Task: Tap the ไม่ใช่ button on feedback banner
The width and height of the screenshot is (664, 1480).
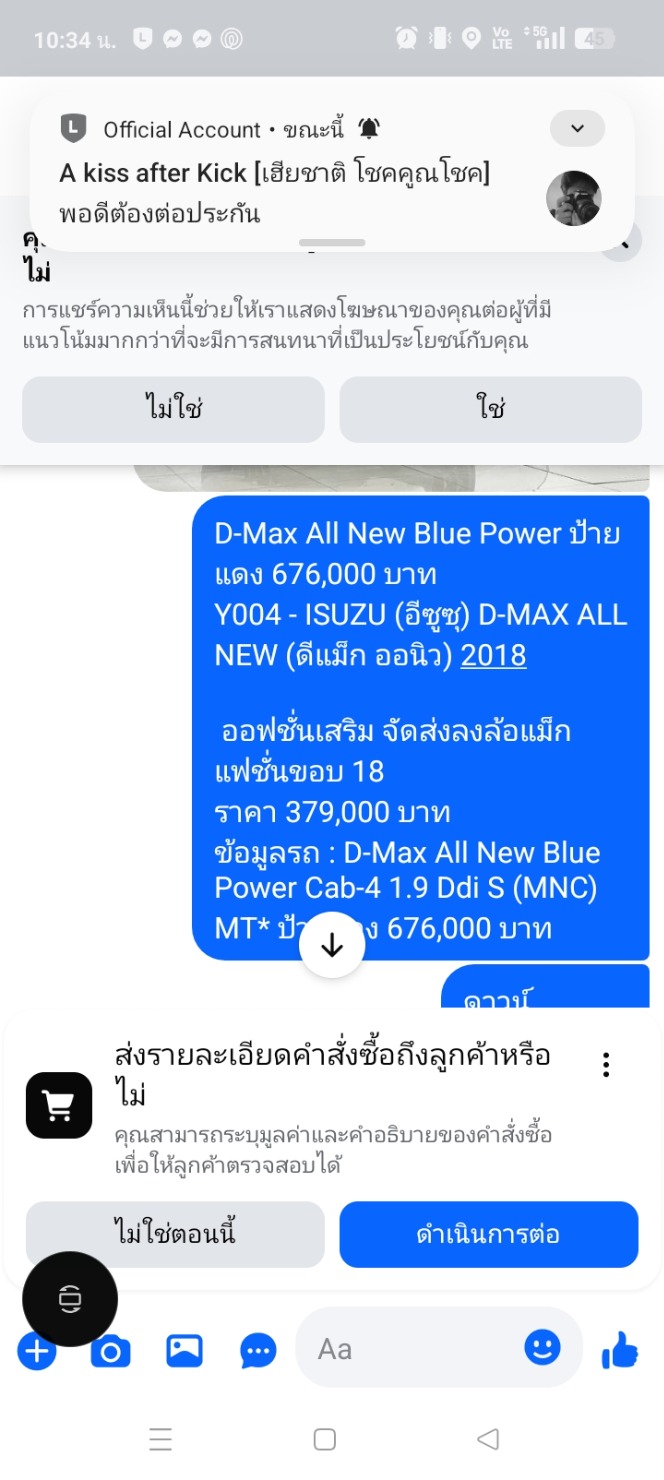Action: pos(173,409)
